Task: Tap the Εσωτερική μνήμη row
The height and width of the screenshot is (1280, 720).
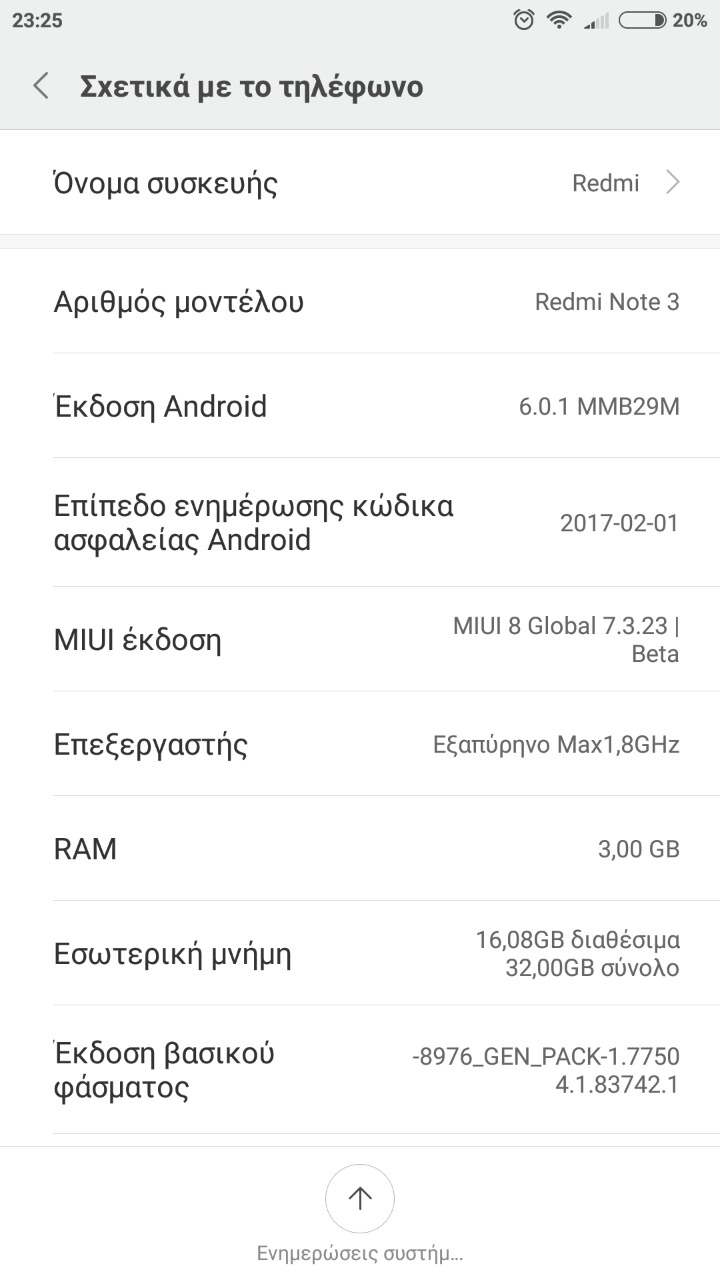Action: coord(360,954)
